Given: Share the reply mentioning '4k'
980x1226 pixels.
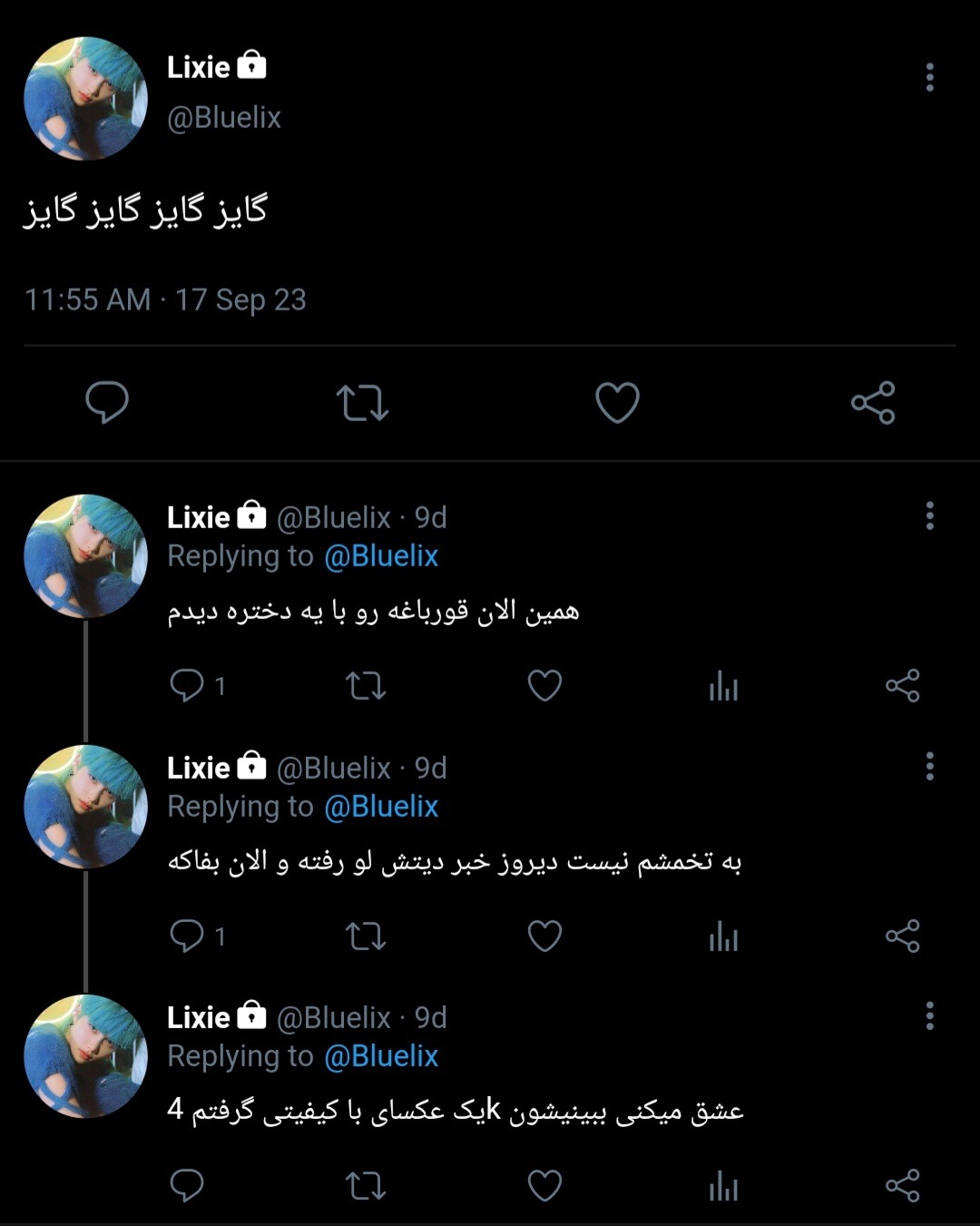Looking at the screenshot, I should pos(902,1185).
